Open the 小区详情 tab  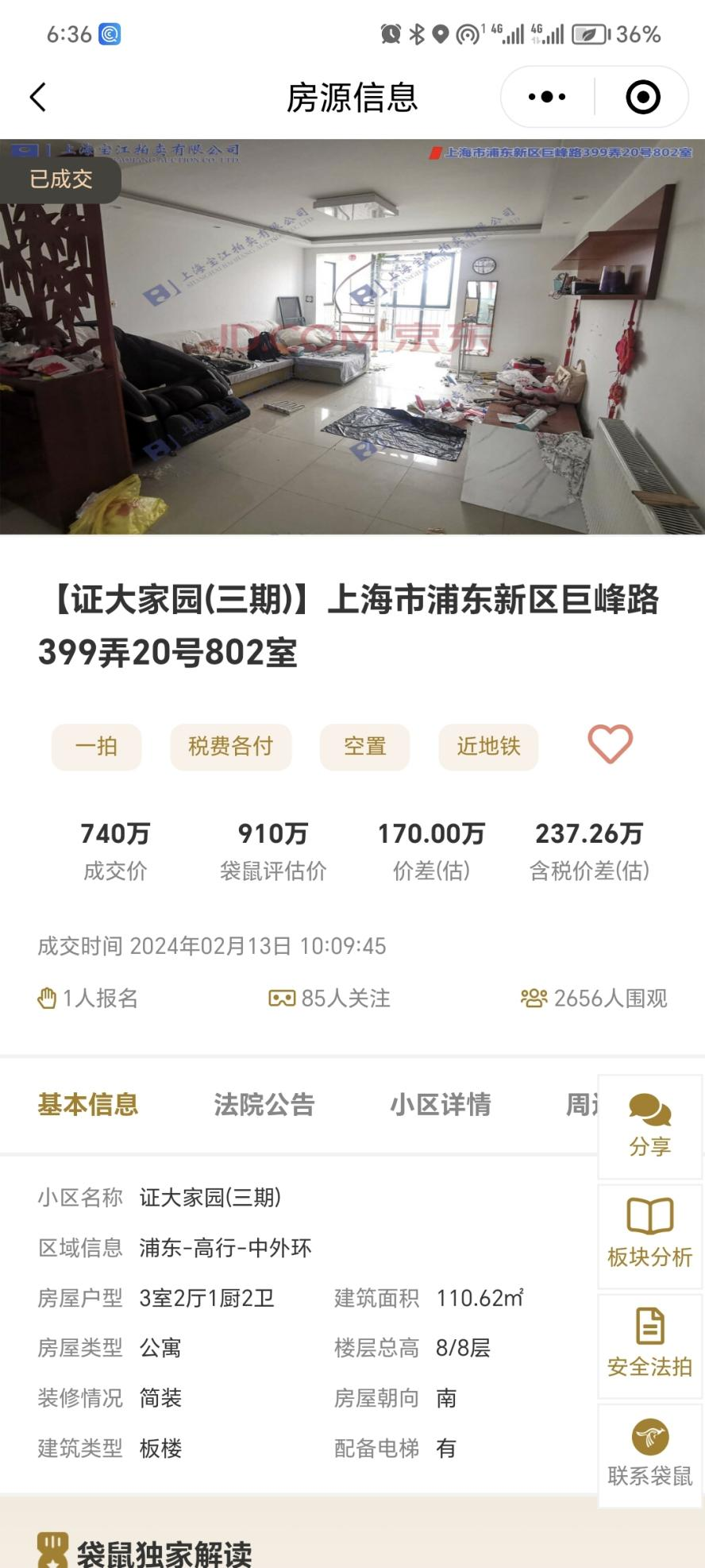pyautogui.click(x=442, y=1104)
